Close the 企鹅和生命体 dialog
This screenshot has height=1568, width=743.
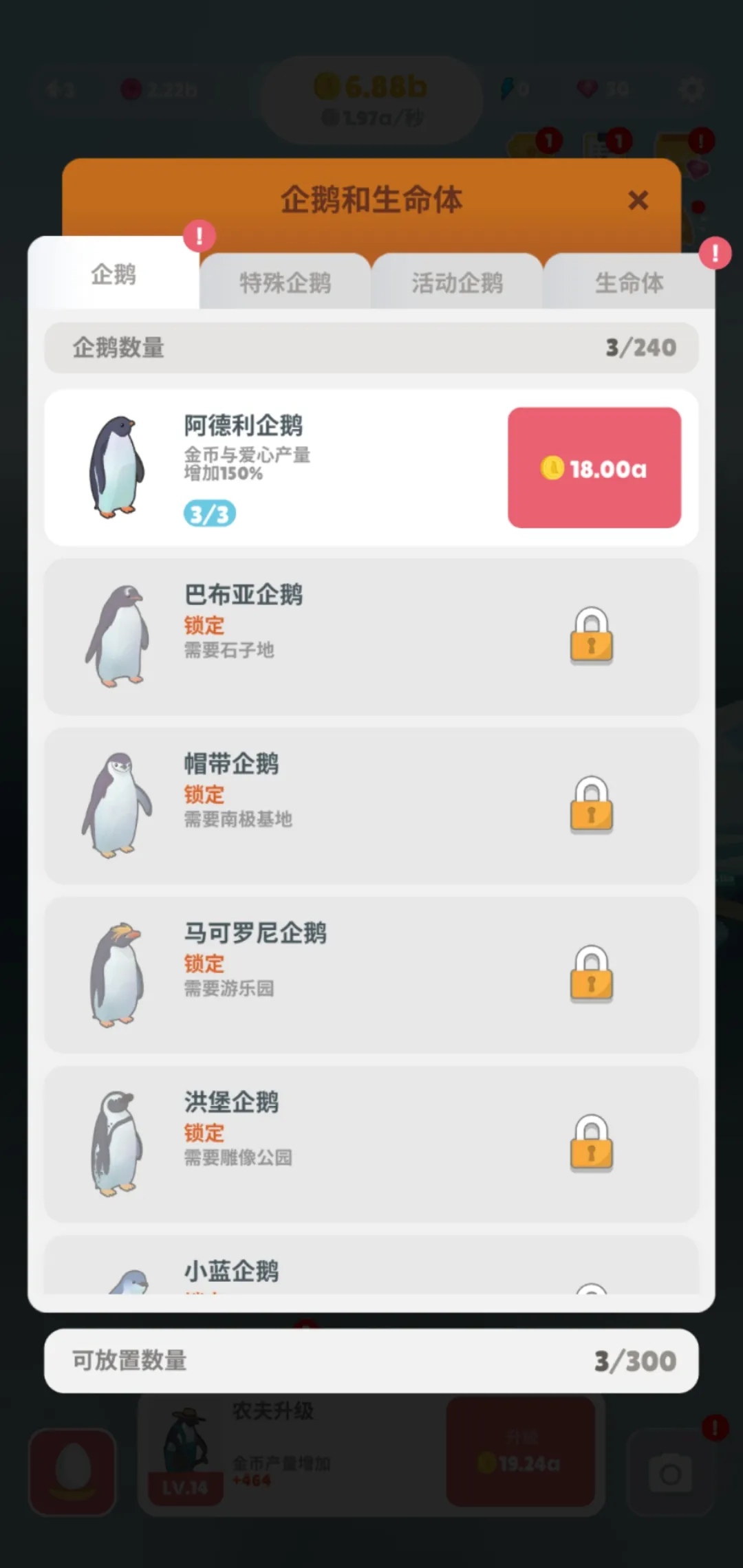tap(638, 200)
